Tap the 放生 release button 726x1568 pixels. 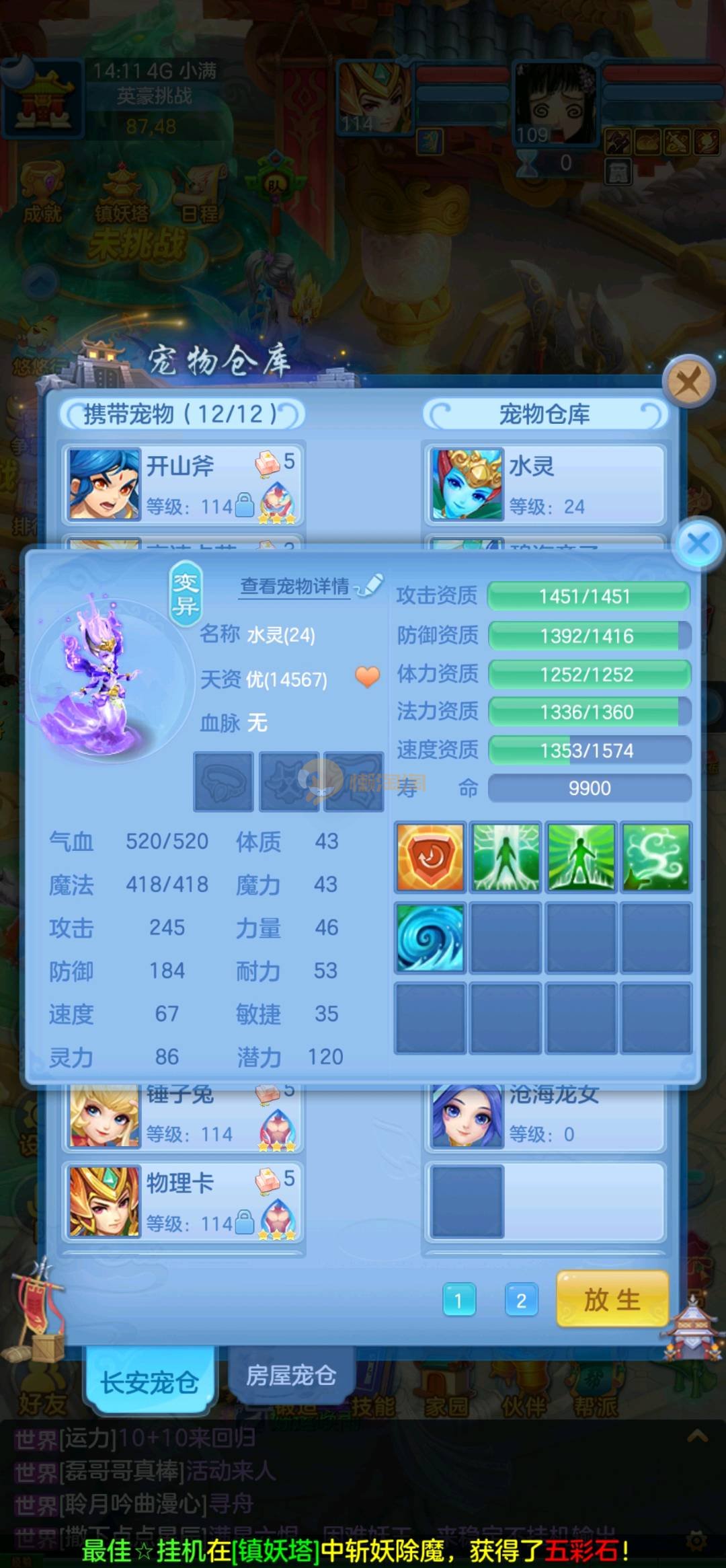[612, 1300]
